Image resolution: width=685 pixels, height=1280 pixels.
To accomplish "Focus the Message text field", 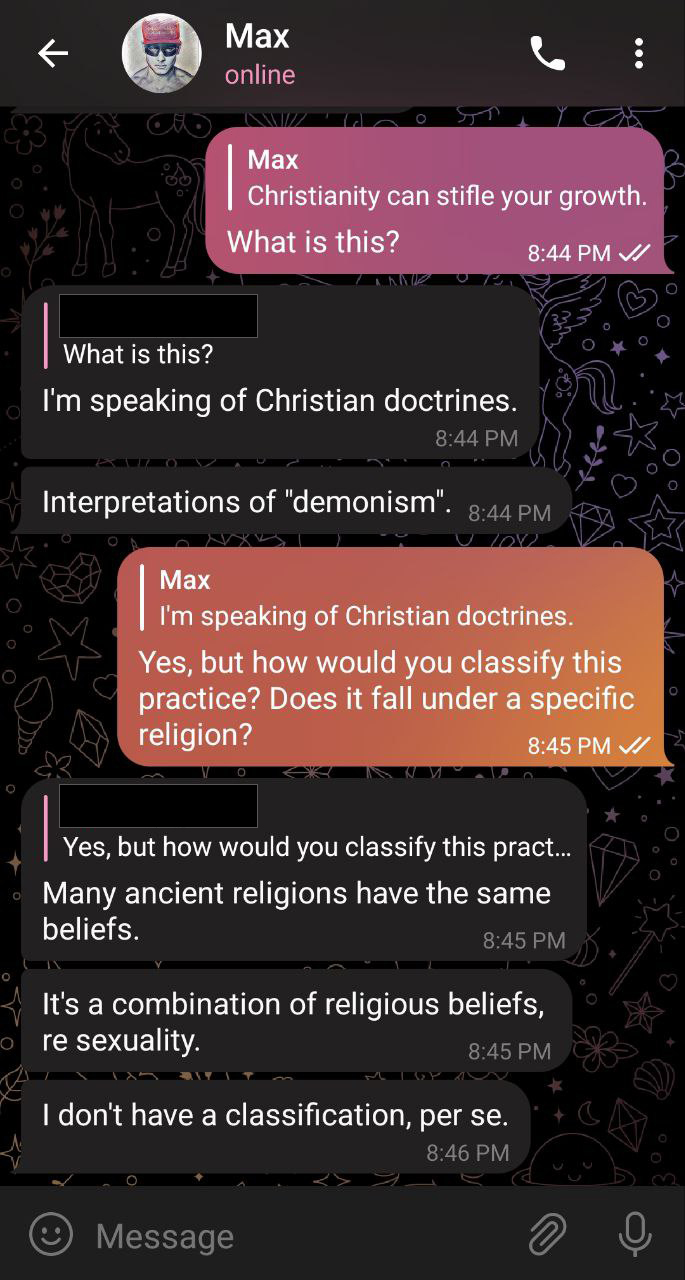I will click(300, 1236).
